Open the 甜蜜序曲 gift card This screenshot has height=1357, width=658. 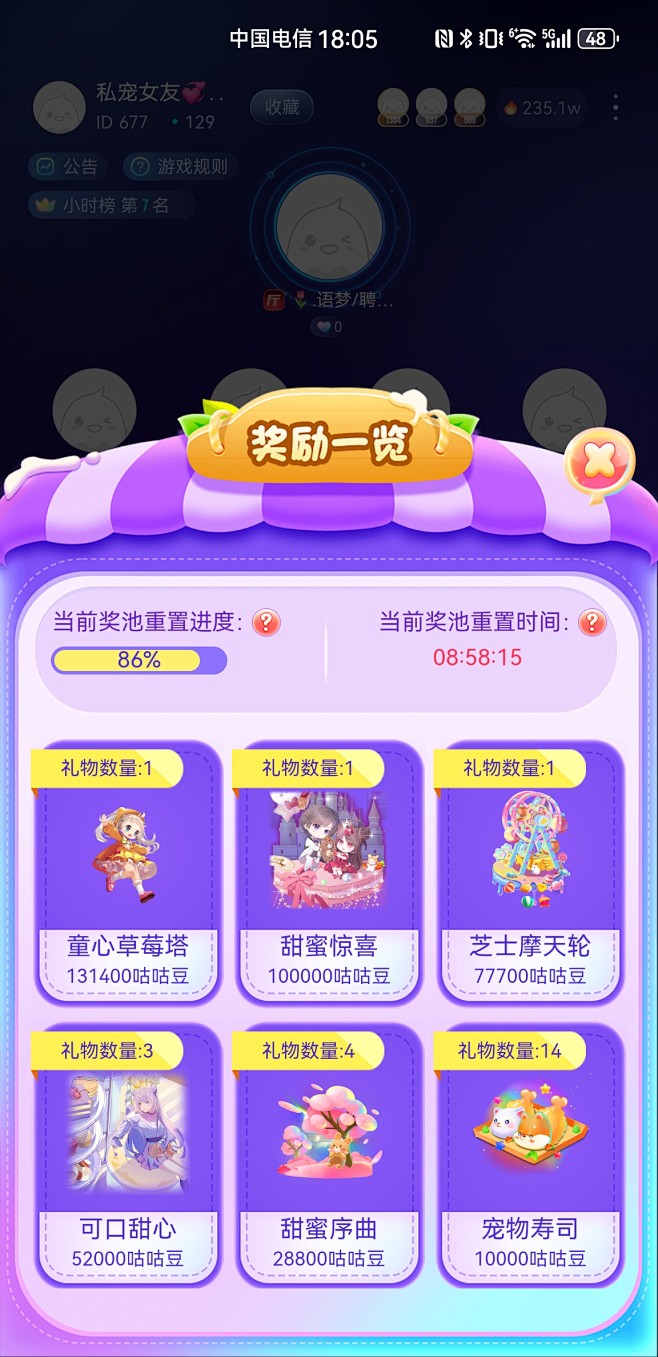[x=329, y=1154]
